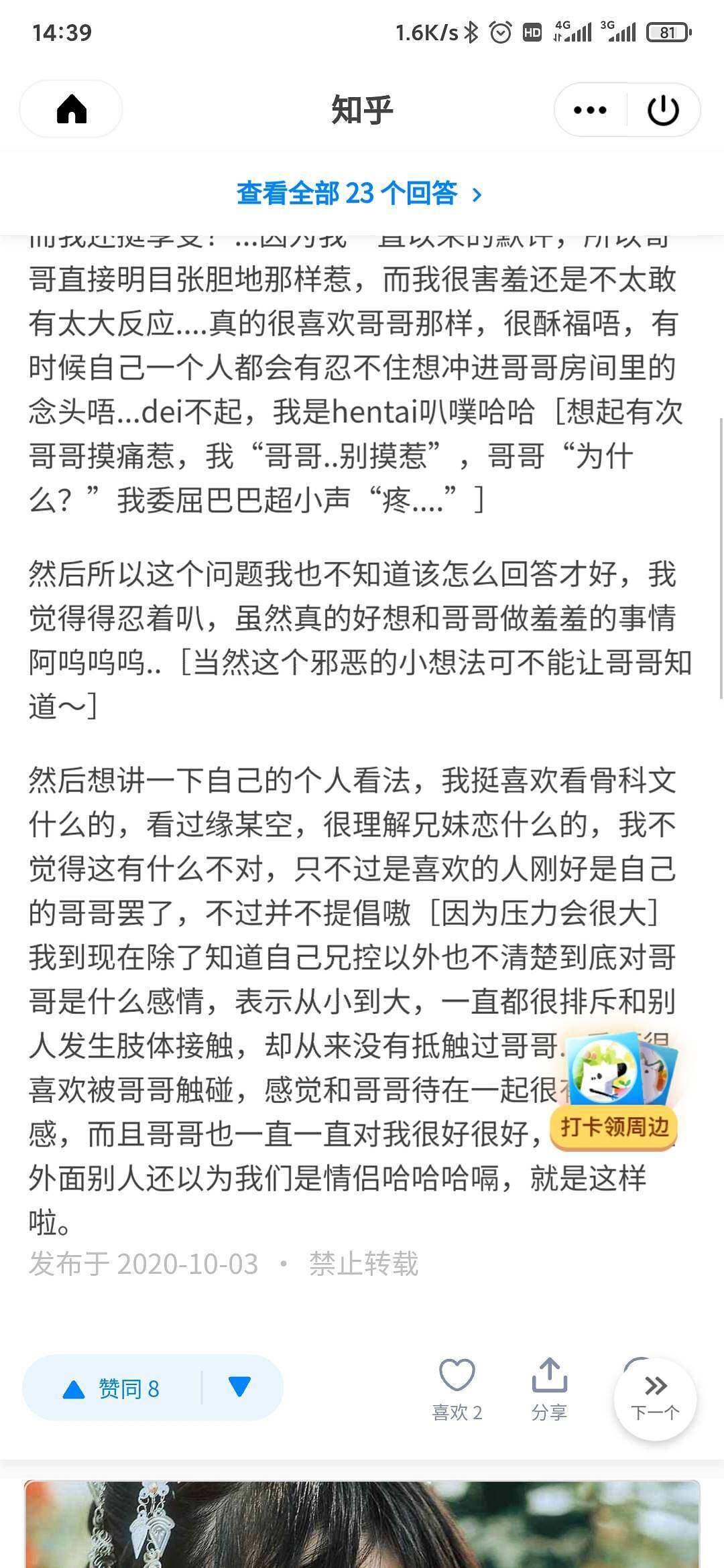Open the 打卡领周边 check-in promo

pyautogui.click(x=614, y=1092)
